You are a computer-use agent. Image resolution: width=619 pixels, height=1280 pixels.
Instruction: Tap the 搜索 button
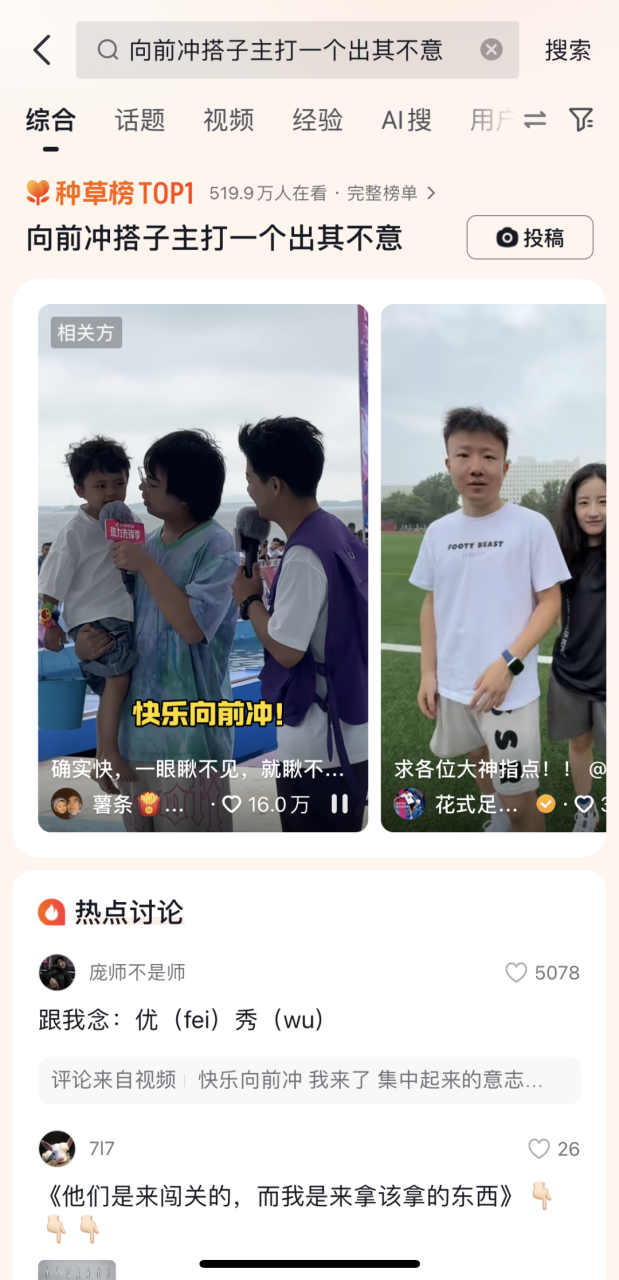[x=567, y=50]
